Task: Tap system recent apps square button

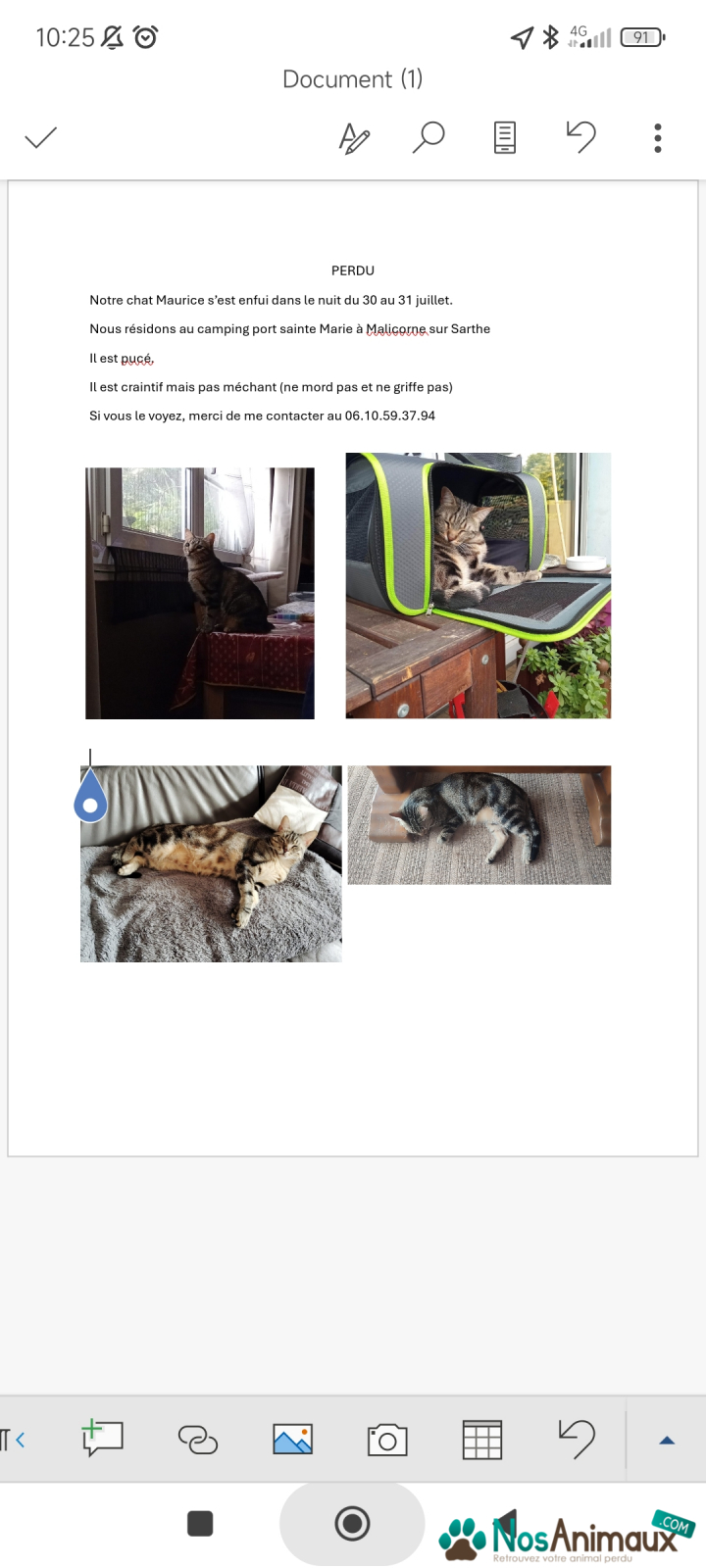Action: (x=200, y=1523)
